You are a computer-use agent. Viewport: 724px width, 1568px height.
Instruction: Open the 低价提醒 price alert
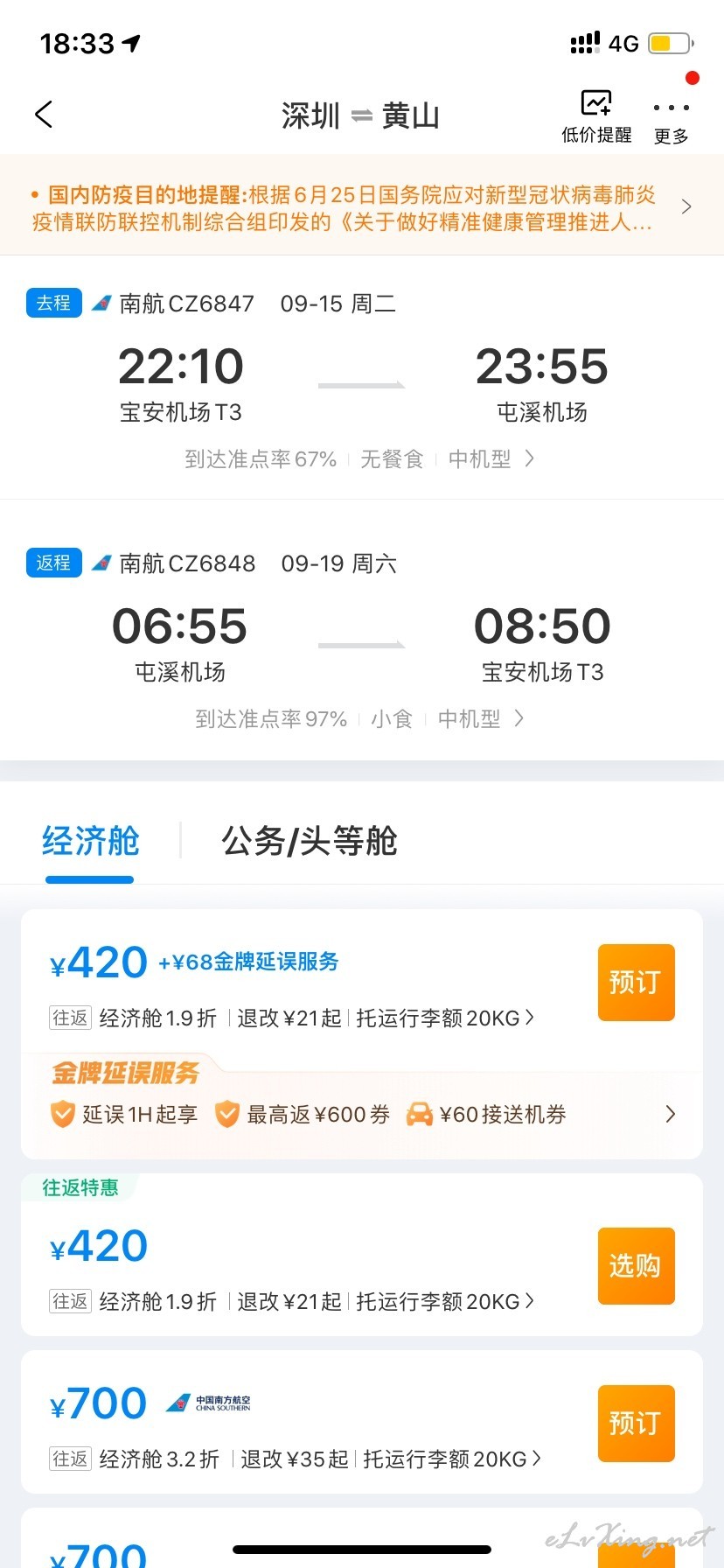coord(596,117)
